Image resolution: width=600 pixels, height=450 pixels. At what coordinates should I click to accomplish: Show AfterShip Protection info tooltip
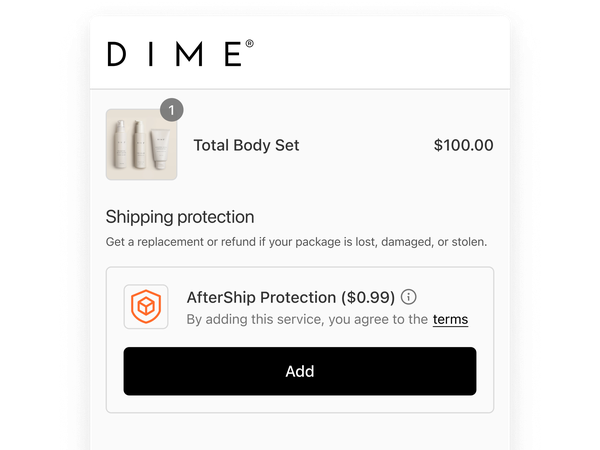click(408, 297)
